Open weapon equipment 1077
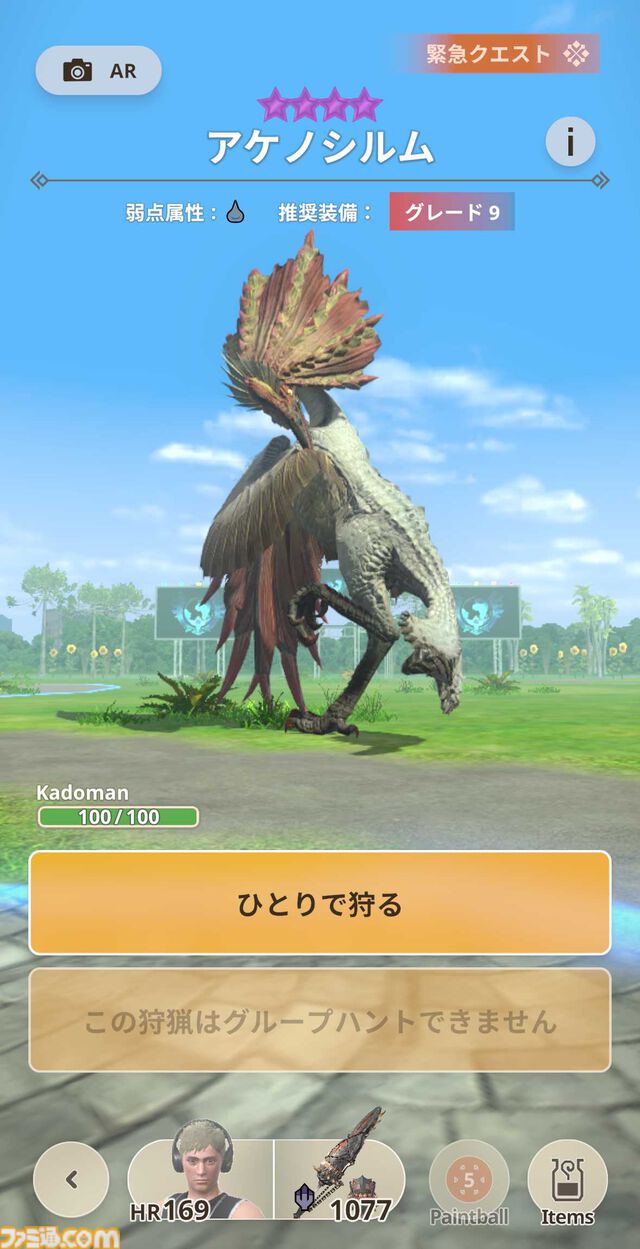 tap(342, 1180)
